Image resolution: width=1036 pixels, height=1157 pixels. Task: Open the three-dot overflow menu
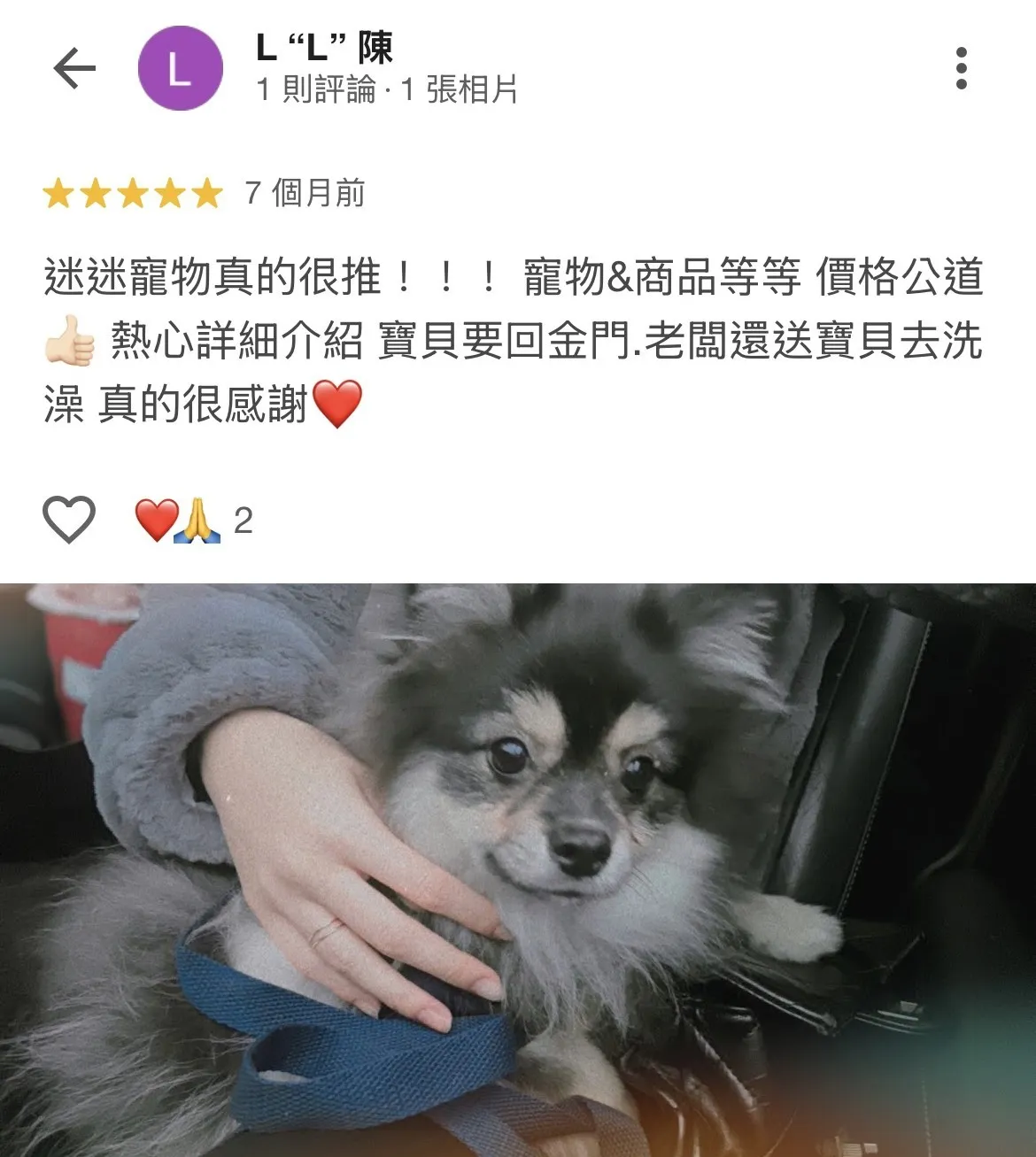(962, 68)
